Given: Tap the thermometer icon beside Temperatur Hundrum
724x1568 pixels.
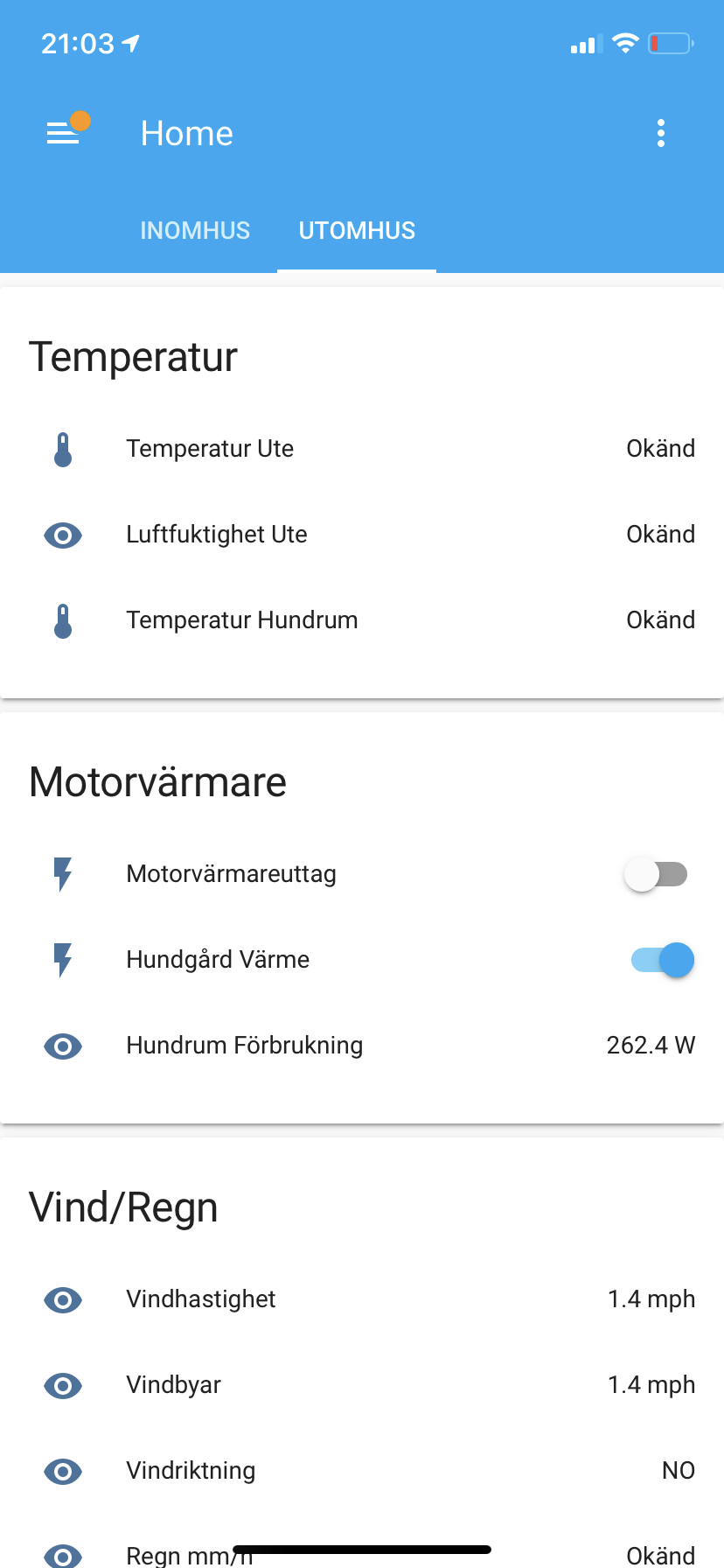Looking at the screenshot, I should click(x=62, y=620).
